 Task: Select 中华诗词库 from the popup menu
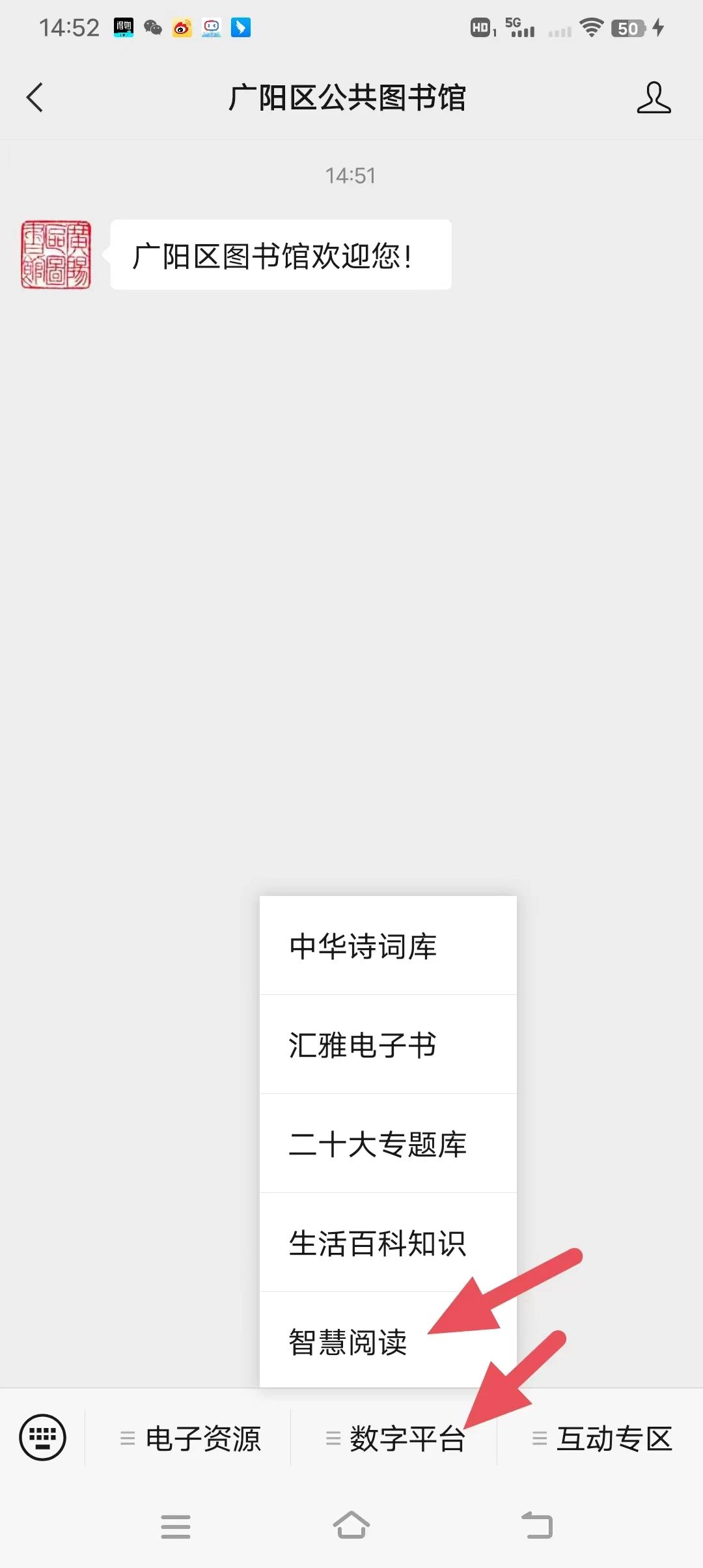[x=388, y=945]
